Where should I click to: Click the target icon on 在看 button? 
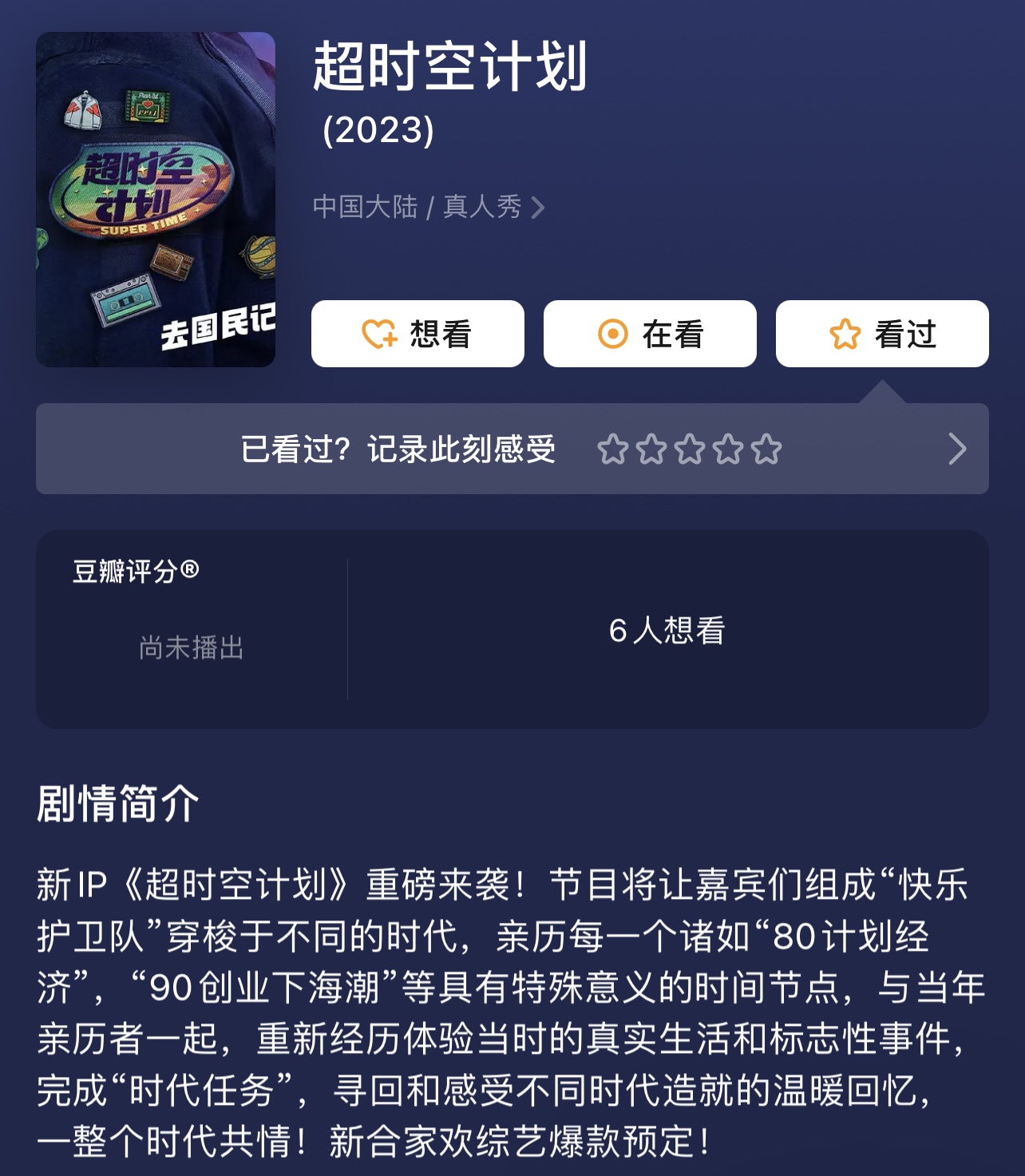[x=615, y=335]
